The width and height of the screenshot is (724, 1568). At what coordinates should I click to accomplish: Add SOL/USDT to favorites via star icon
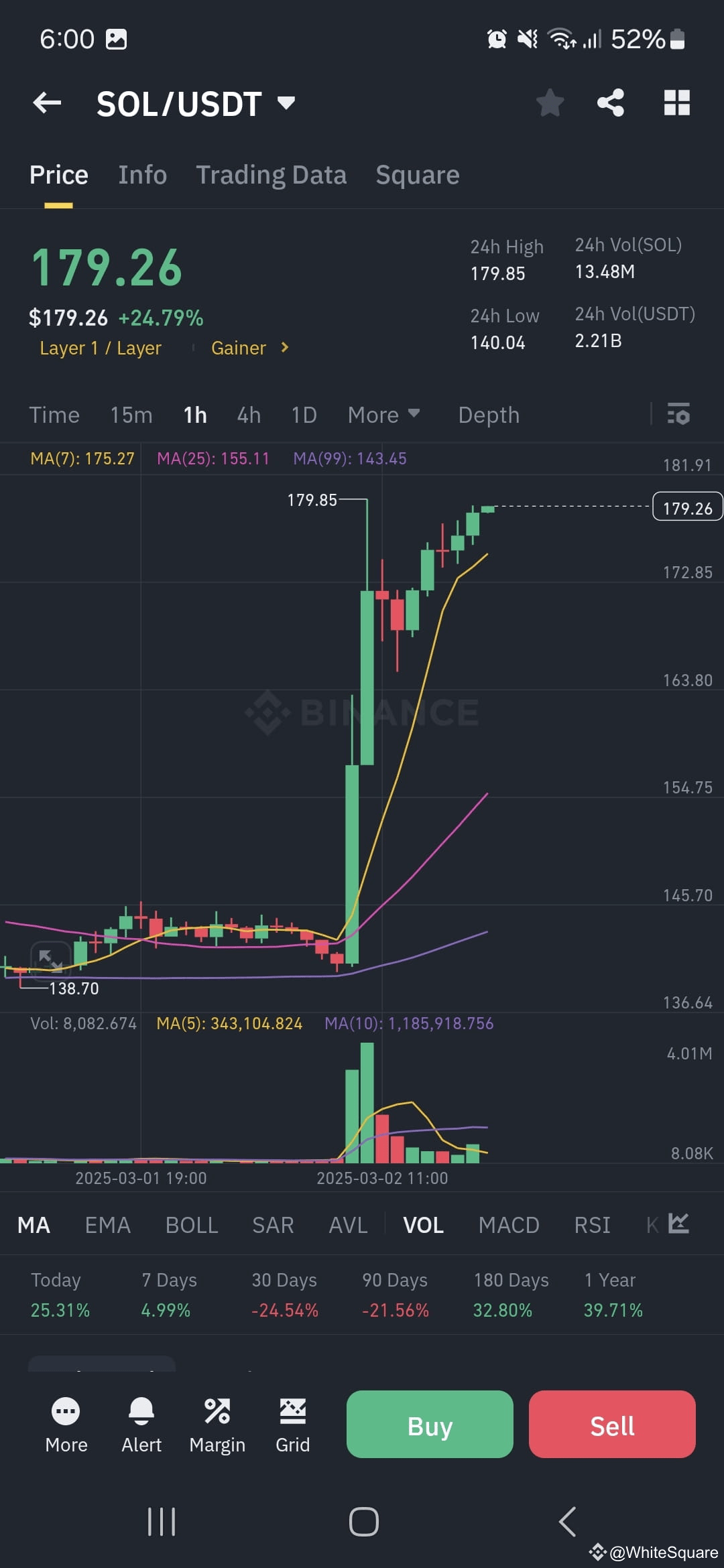[550, 102]
